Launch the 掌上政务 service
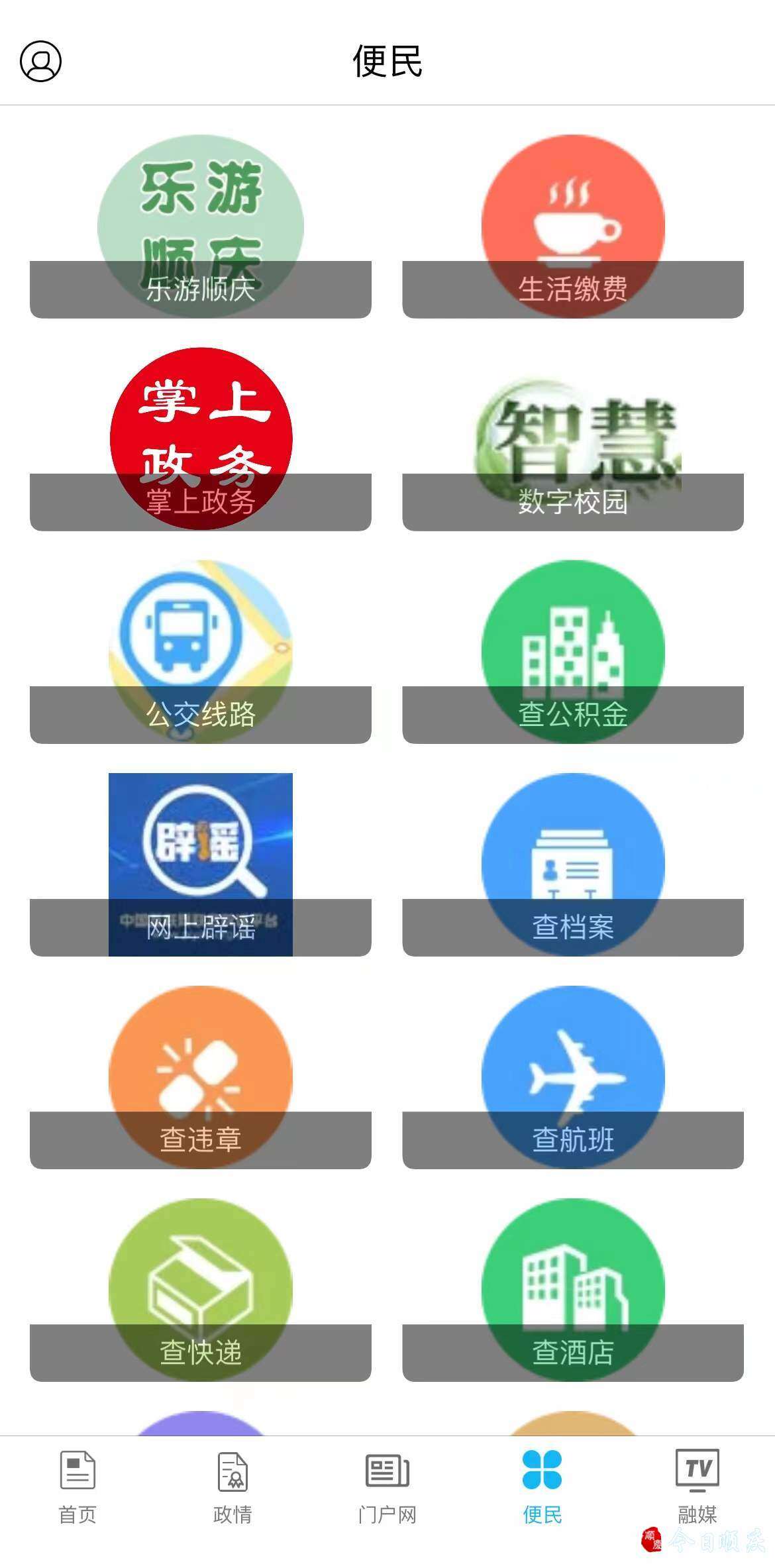Viewport: 775px width, 1568px height. (201, 439)
